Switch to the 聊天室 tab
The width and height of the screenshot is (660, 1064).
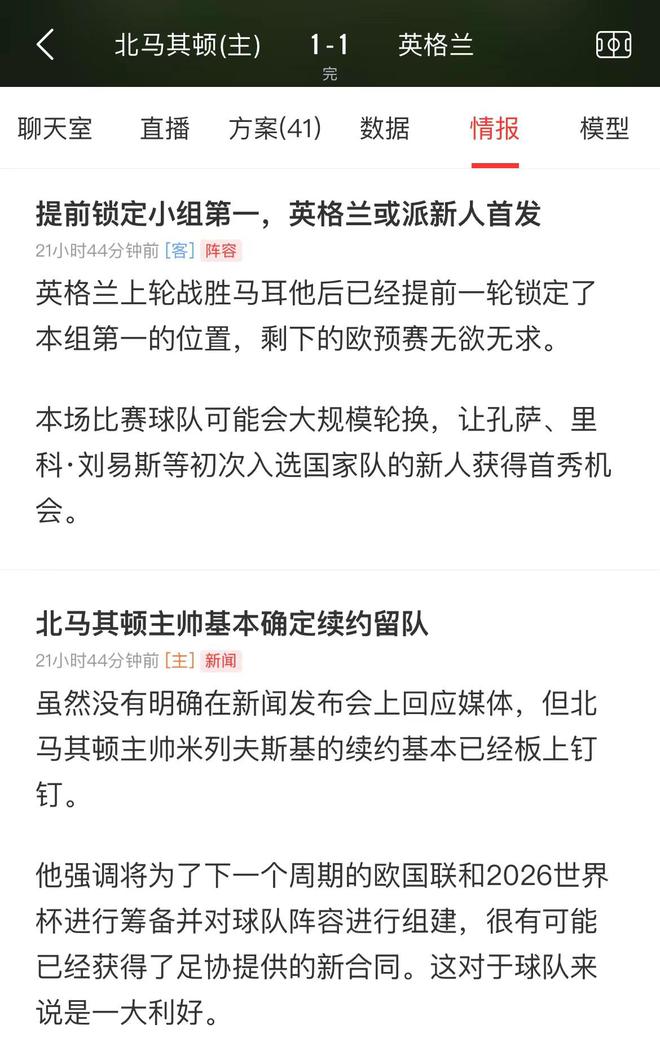pyautogui.click(x=55, y=128)
